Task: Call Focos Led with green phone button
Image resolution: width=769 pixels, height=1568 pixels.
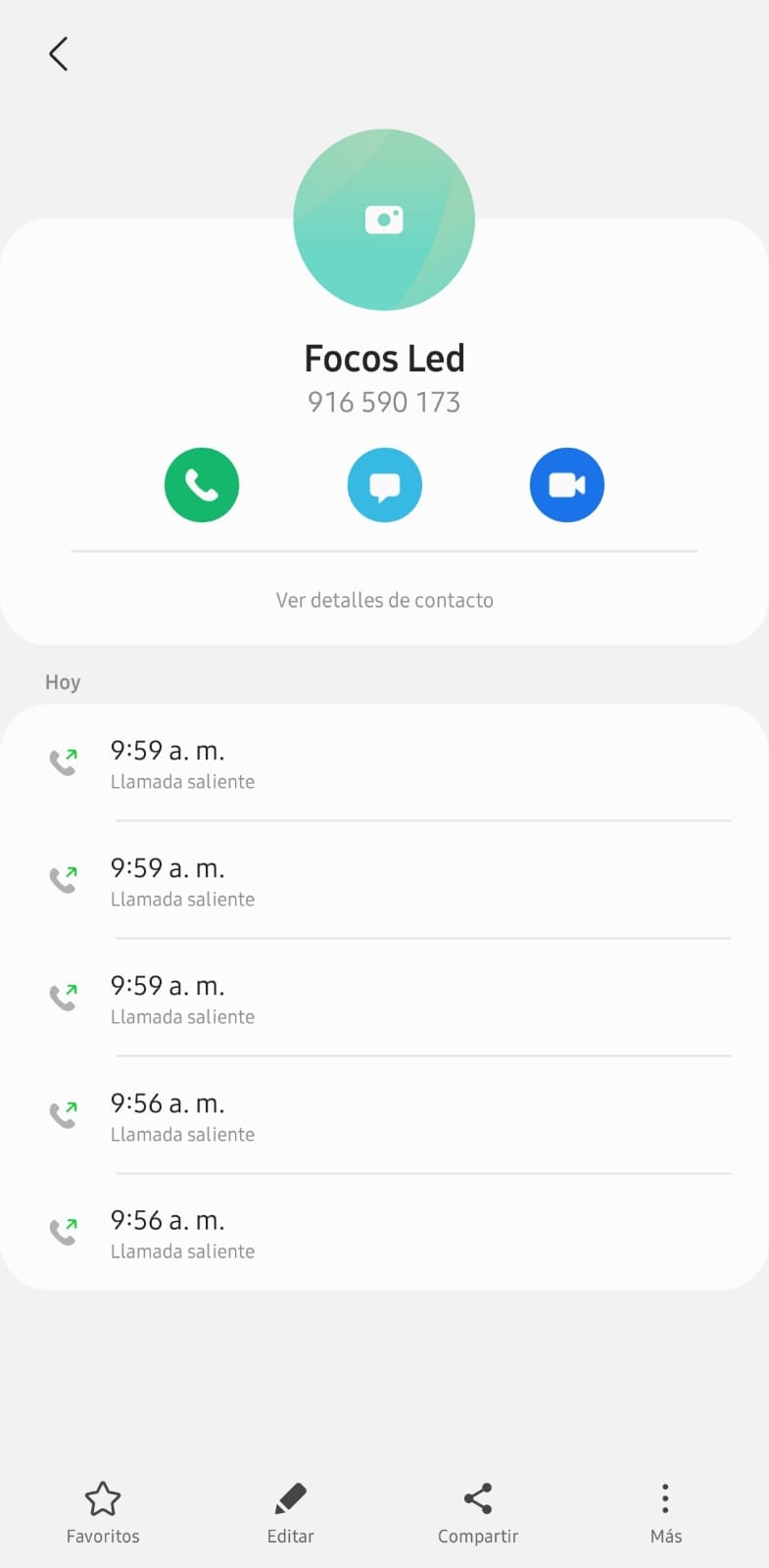Action: (202, 485)
